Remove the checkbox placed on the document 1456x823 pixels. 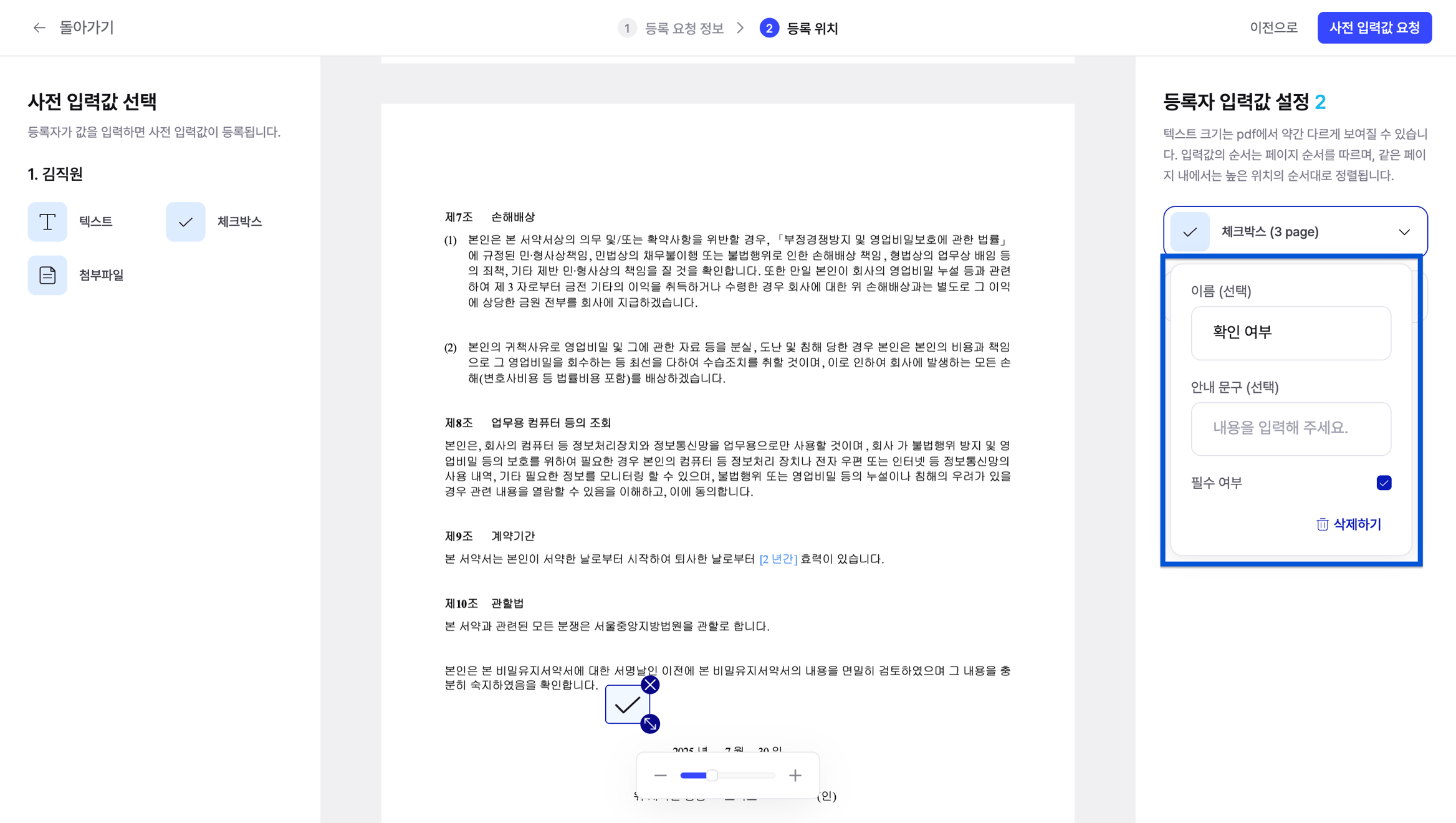650,685
